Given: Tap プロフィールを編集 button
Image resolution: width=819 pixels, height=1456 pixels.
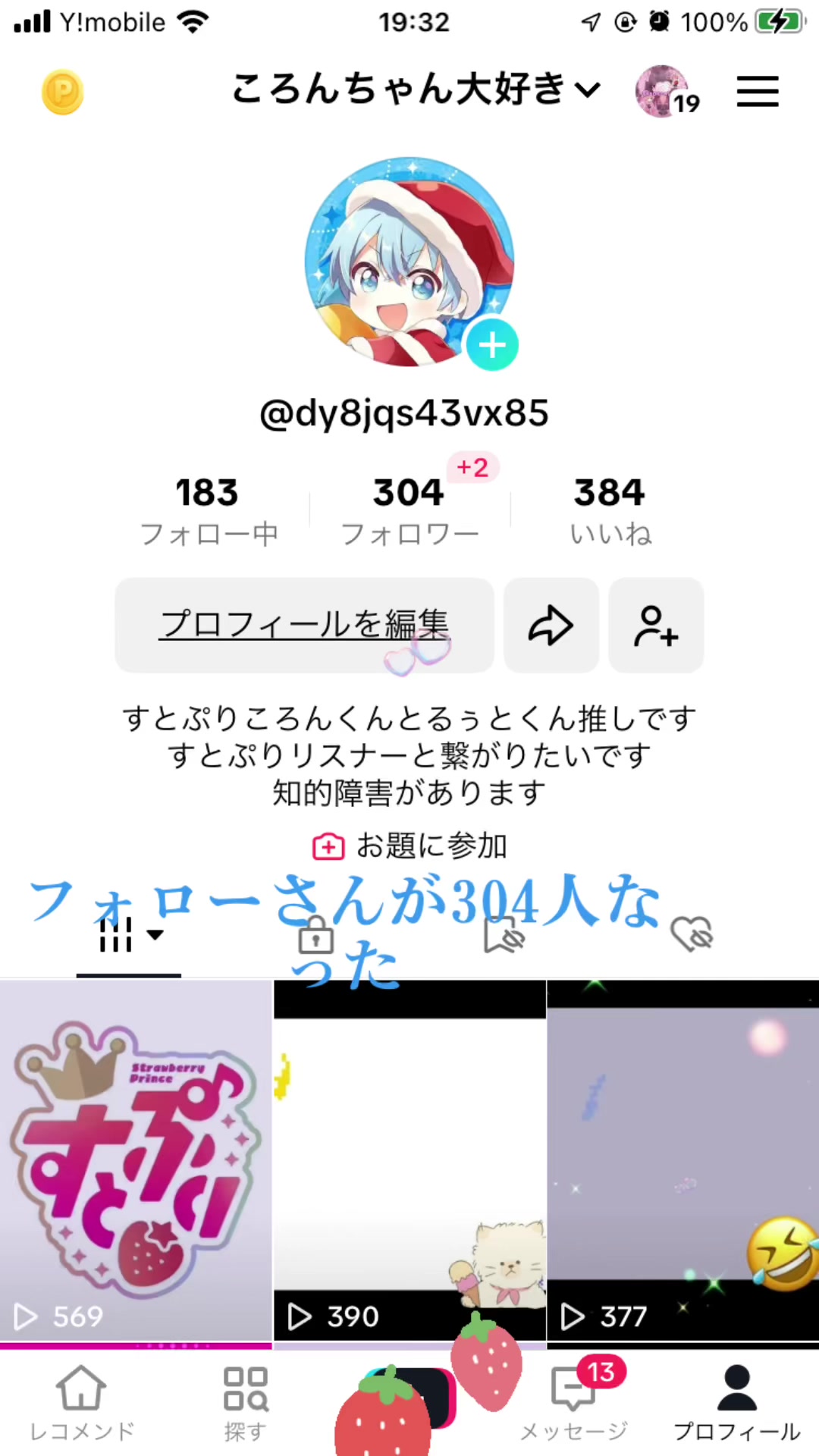Looking at the screenshot, I should (304, 625).
